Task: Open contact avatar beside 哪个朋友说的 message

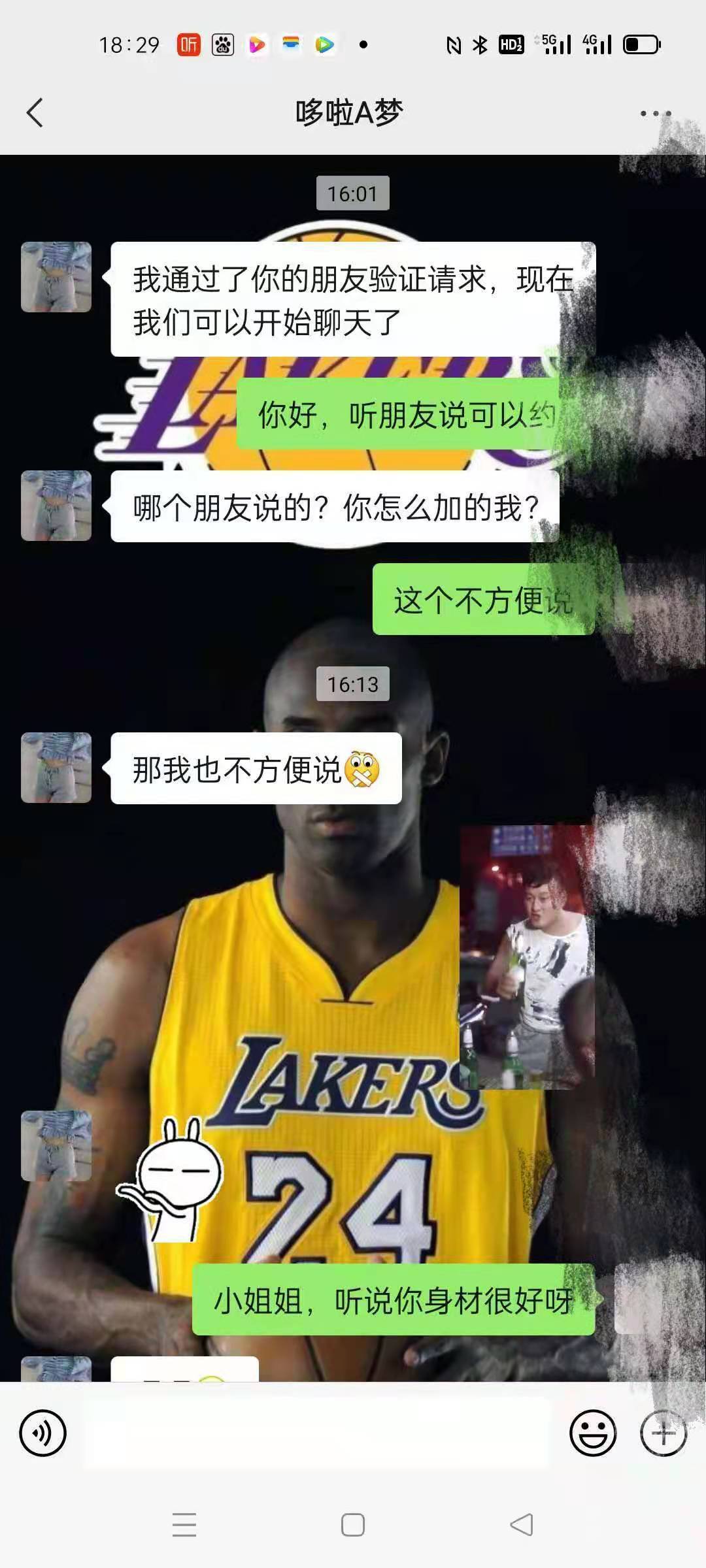Action: 56,506
